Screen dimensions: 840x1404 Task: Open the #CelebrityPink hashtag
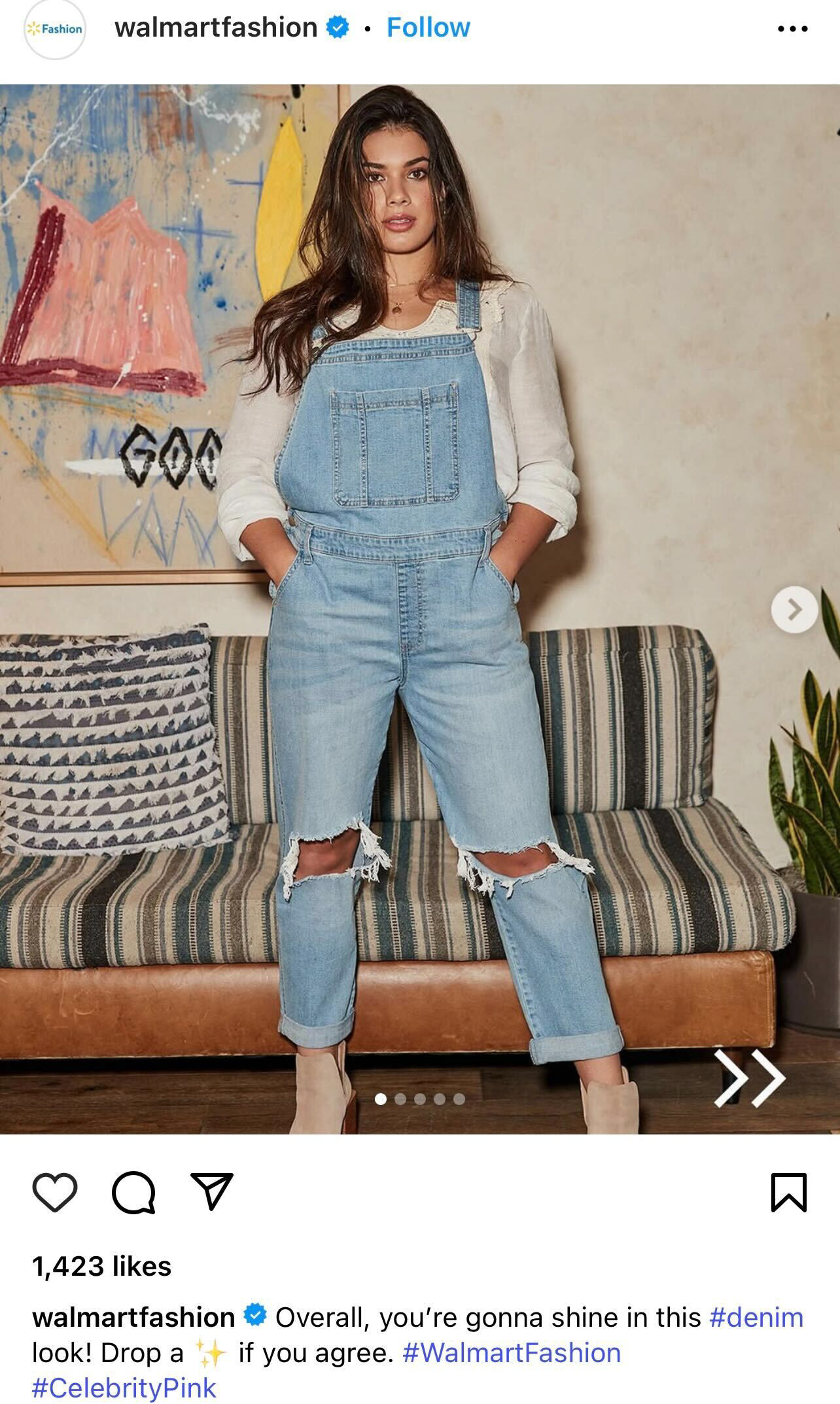pos(124,1388)
